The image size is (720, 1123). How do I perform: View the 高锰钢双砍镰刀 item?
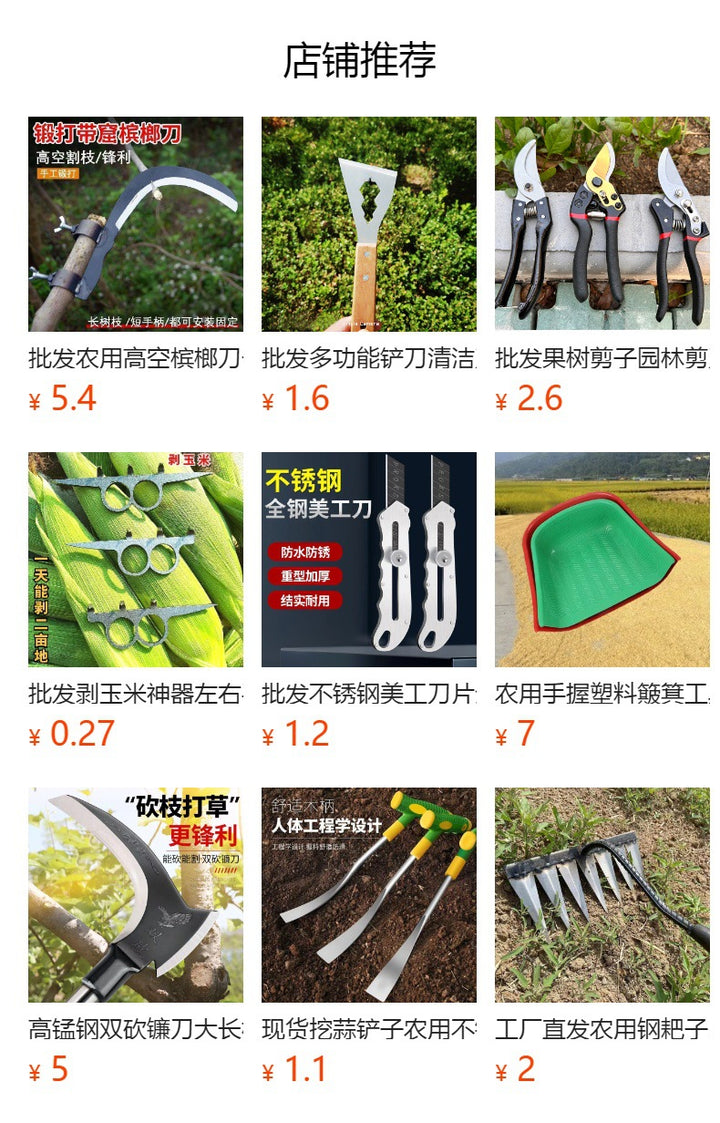point(135,895)
